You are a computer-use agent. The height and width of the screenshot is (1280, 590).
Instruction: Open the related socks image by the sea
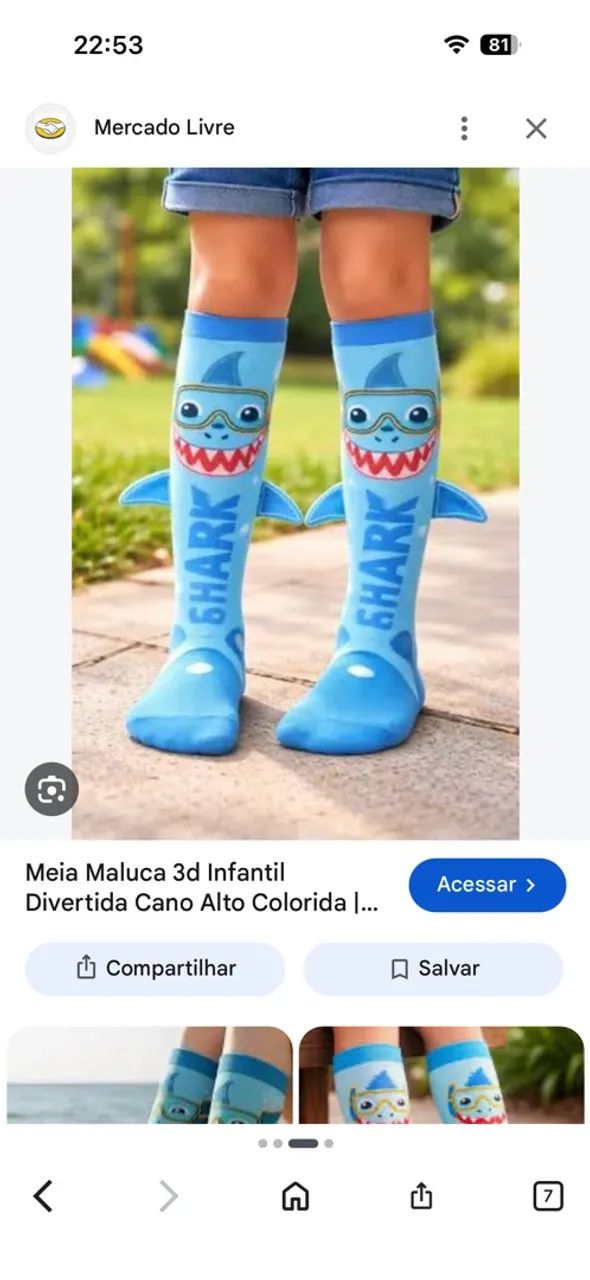click(x=150, y=1075)
